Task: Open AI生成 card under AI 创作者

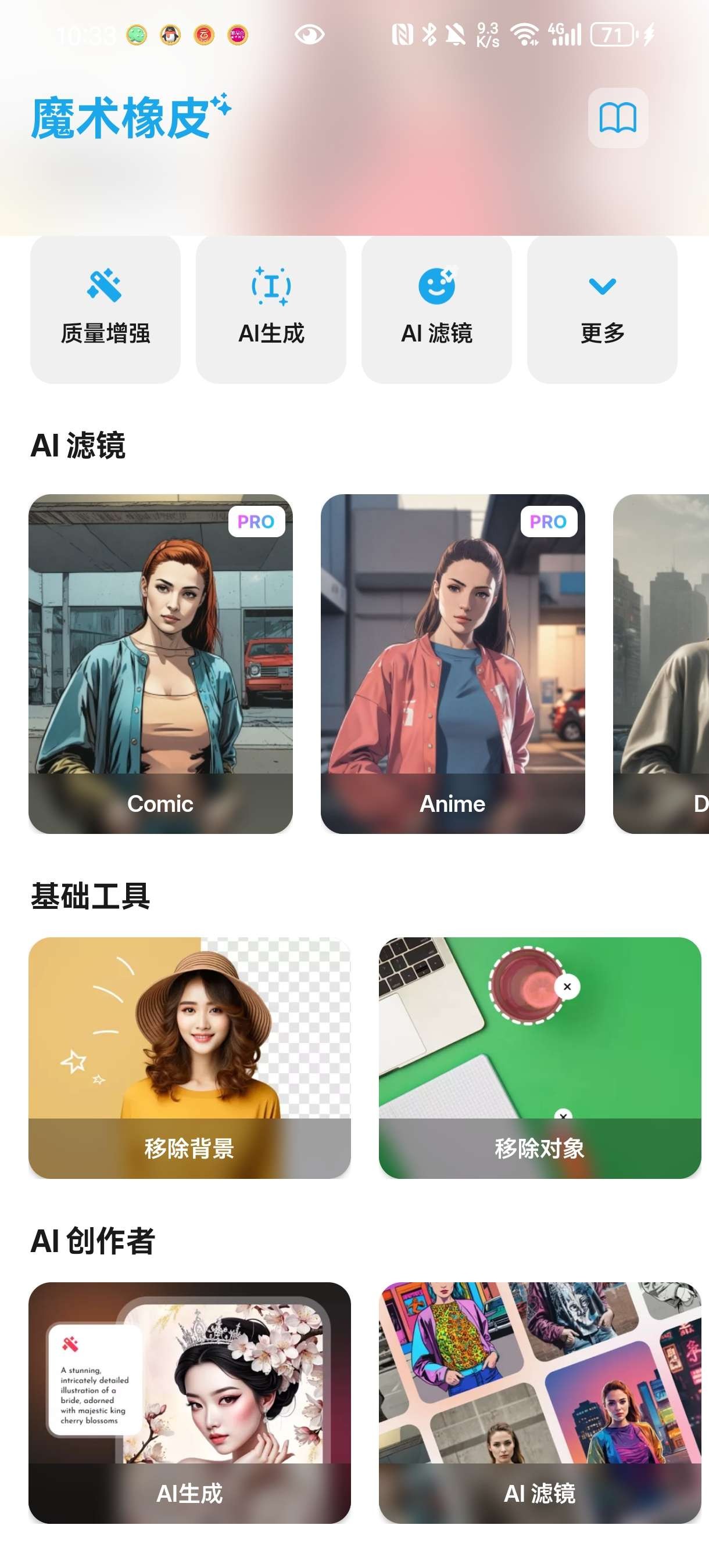Action: point(189,1402)
